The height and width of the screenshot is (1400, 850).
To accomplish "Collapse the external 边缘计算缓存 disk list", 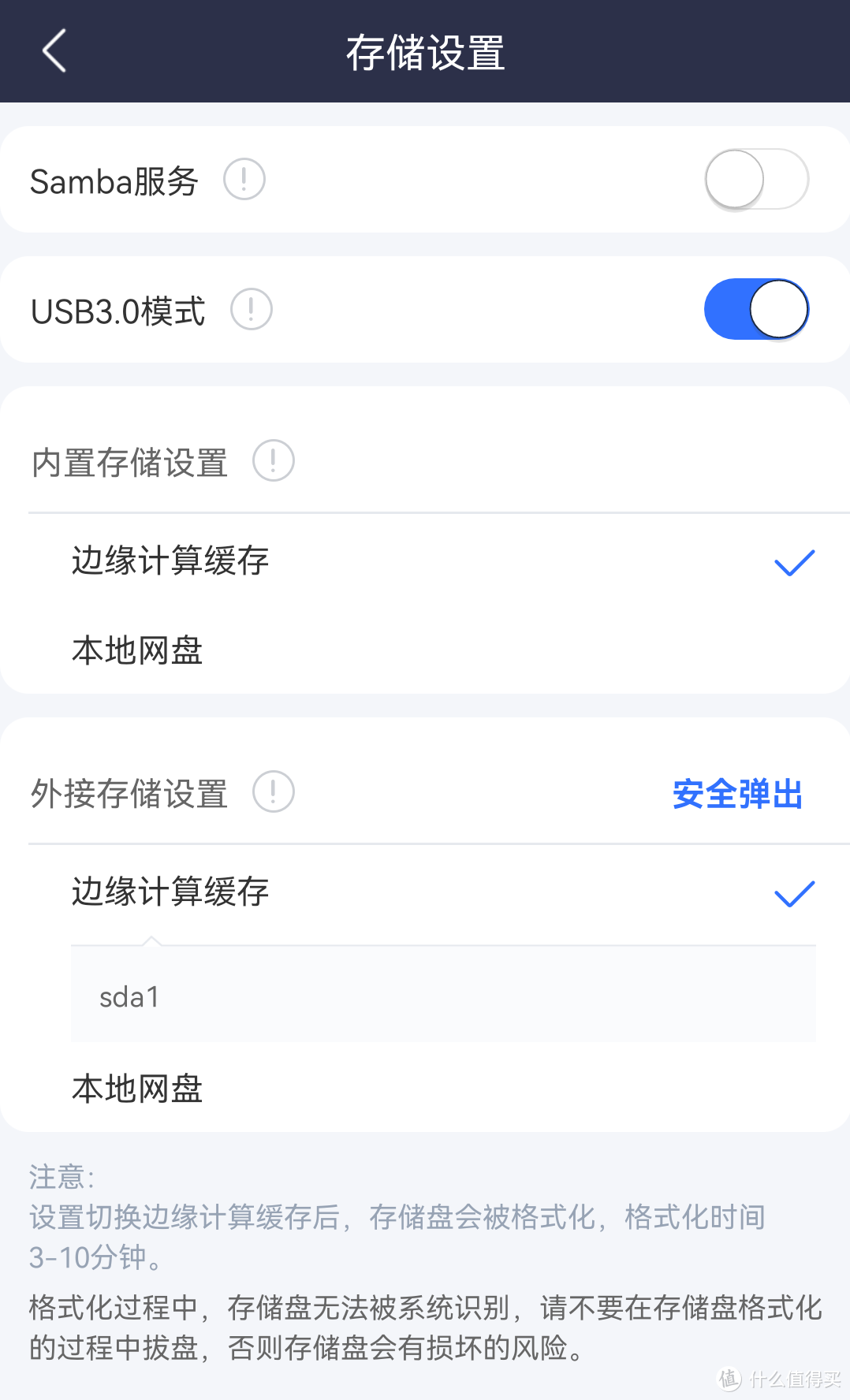I will click(170, 892).
